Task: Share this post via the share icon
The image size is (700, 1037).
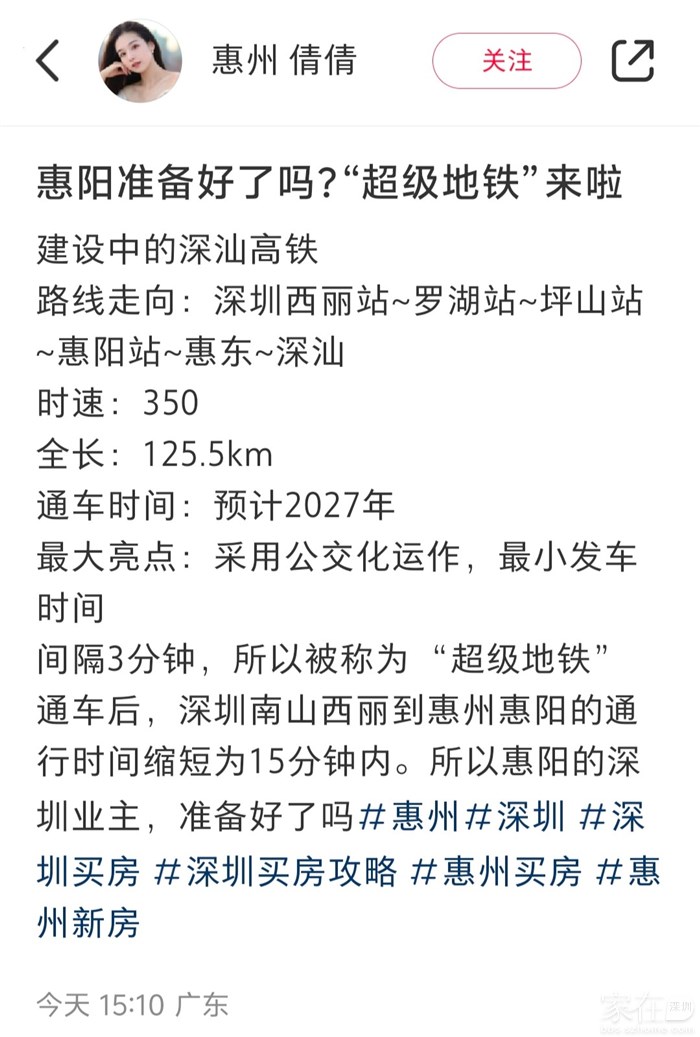Action: pyautogui.click(x=632, y=61)
